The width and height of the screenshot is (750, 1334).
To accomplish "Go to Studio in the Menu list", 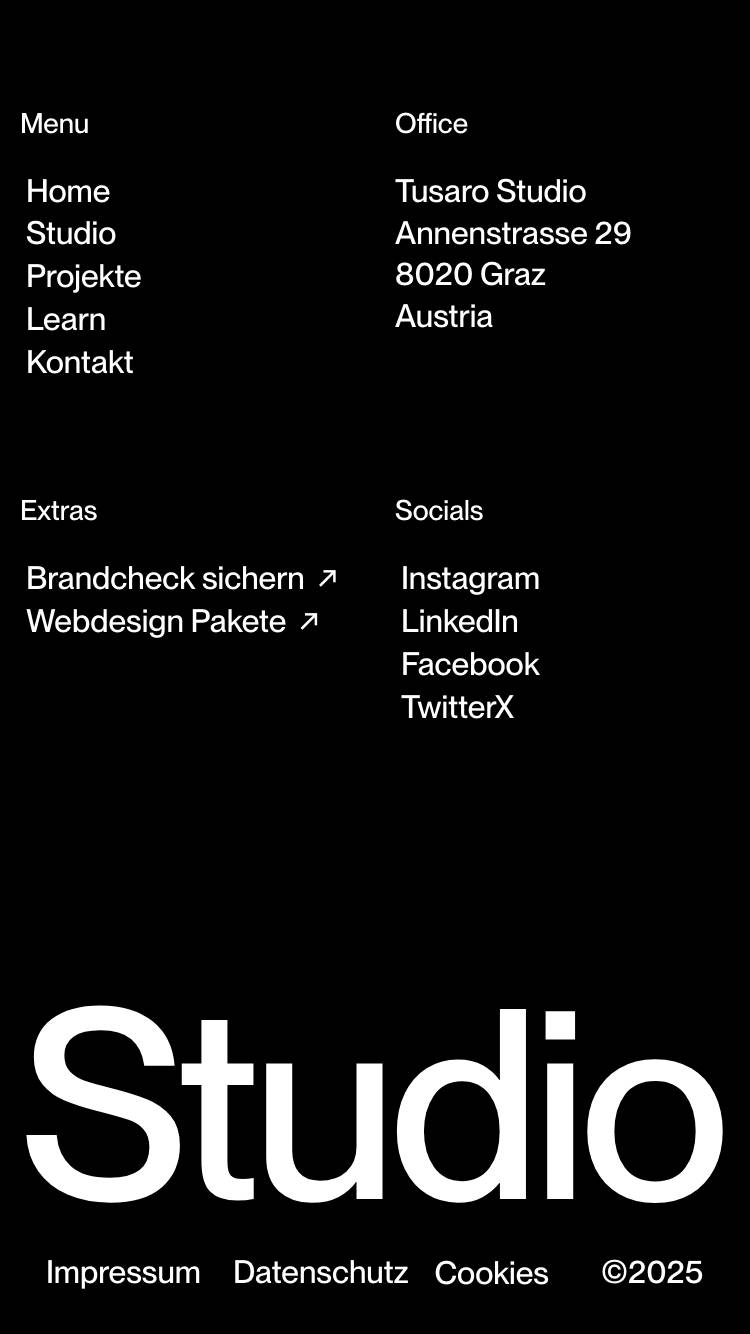I will point(71,234).
